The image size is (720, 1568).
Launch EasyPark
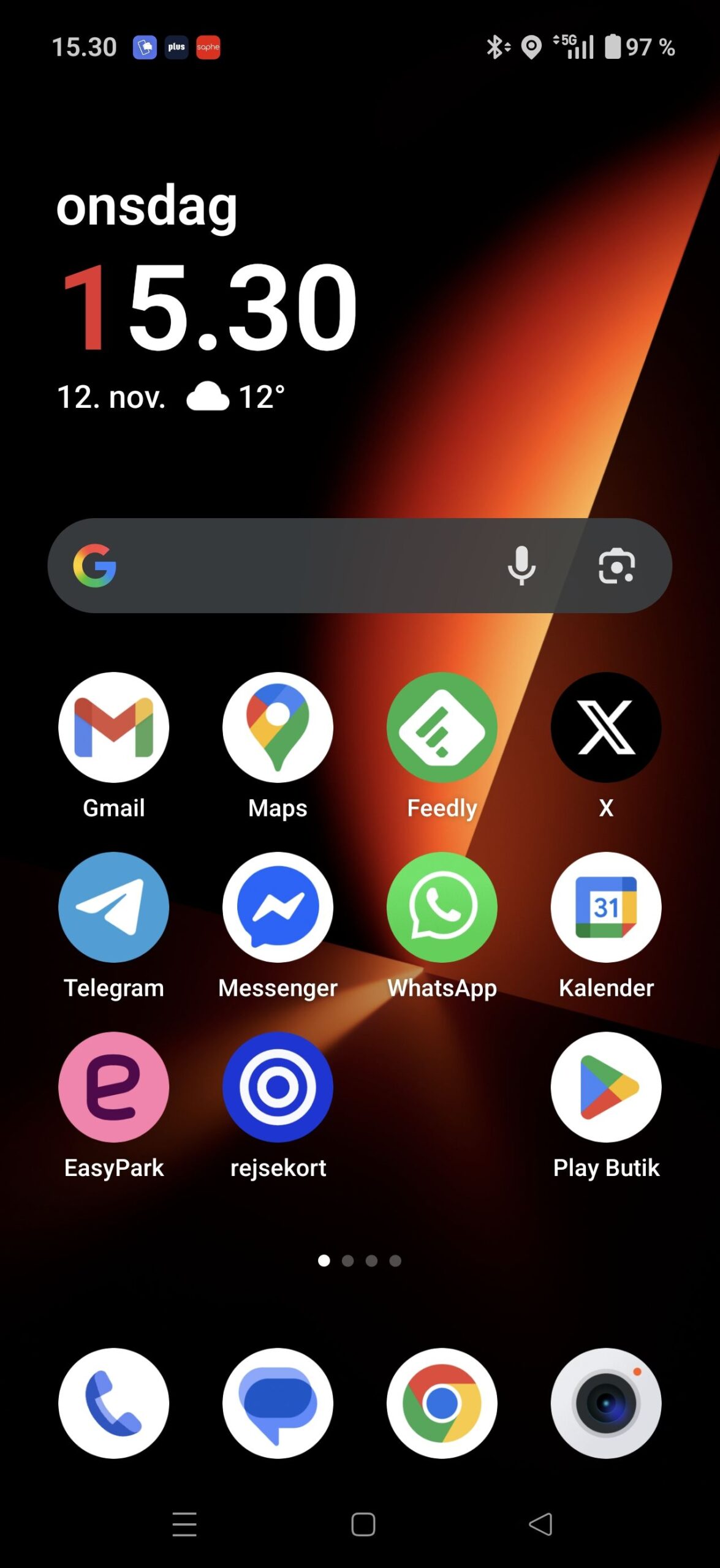tap(113, 1087)
